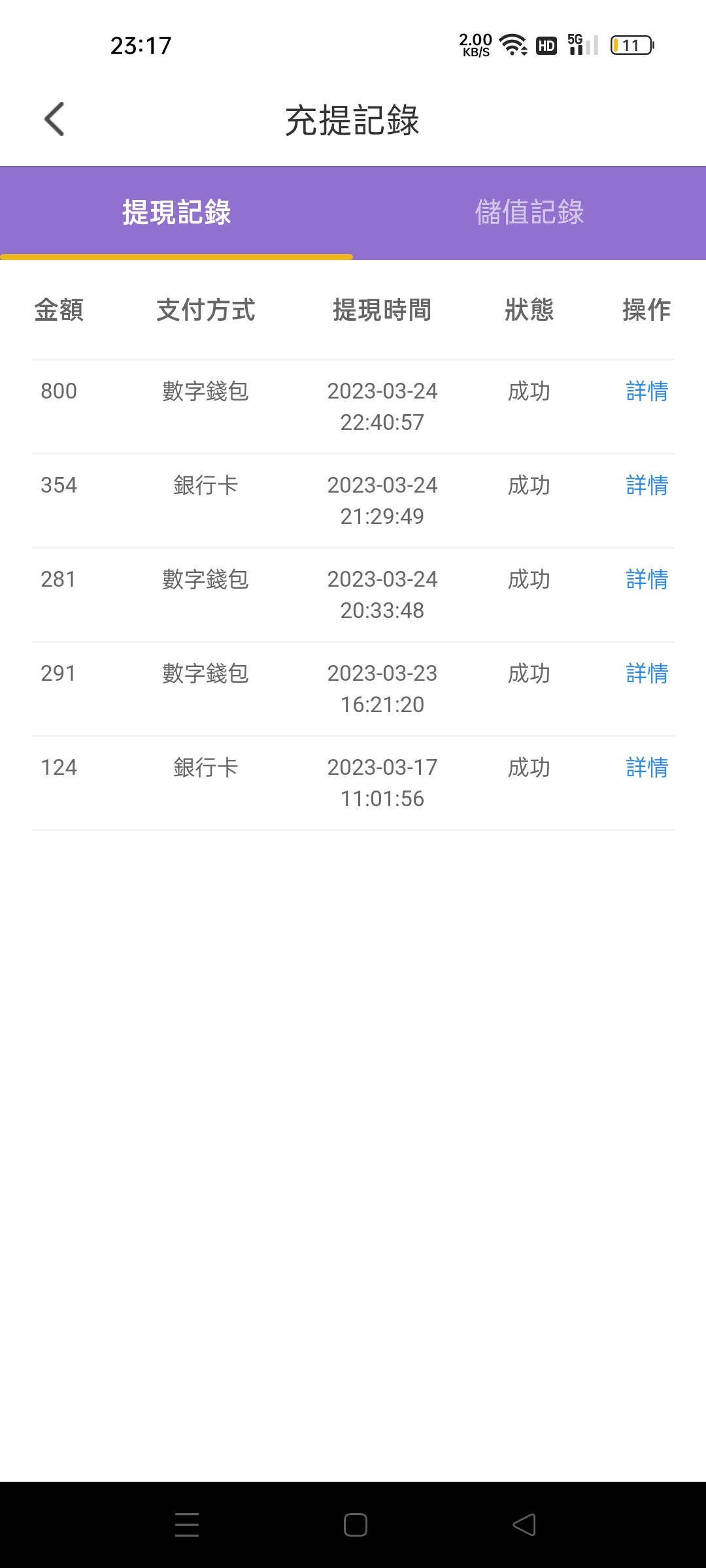This screenshot has height=1568, width=706.
Task: Select the 提現記錄 tab
Action: pos(176,212)
